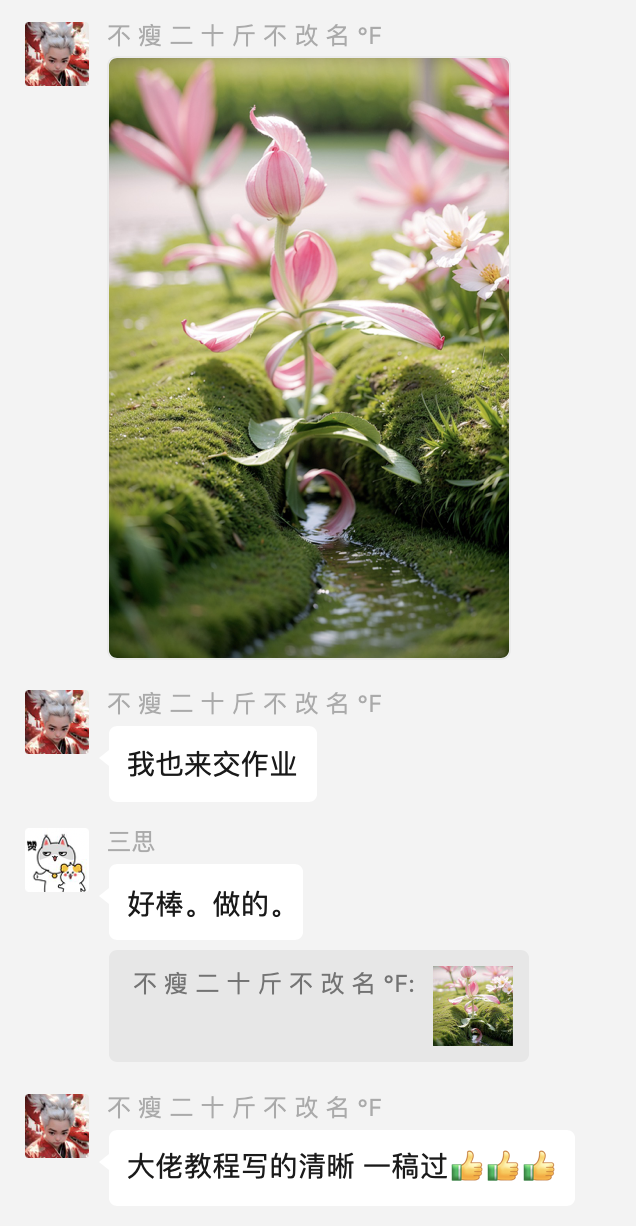The image size is (636, 1226).
Task: Tap the avatar next to 我也来交作业
Action: tap(57, 722)
